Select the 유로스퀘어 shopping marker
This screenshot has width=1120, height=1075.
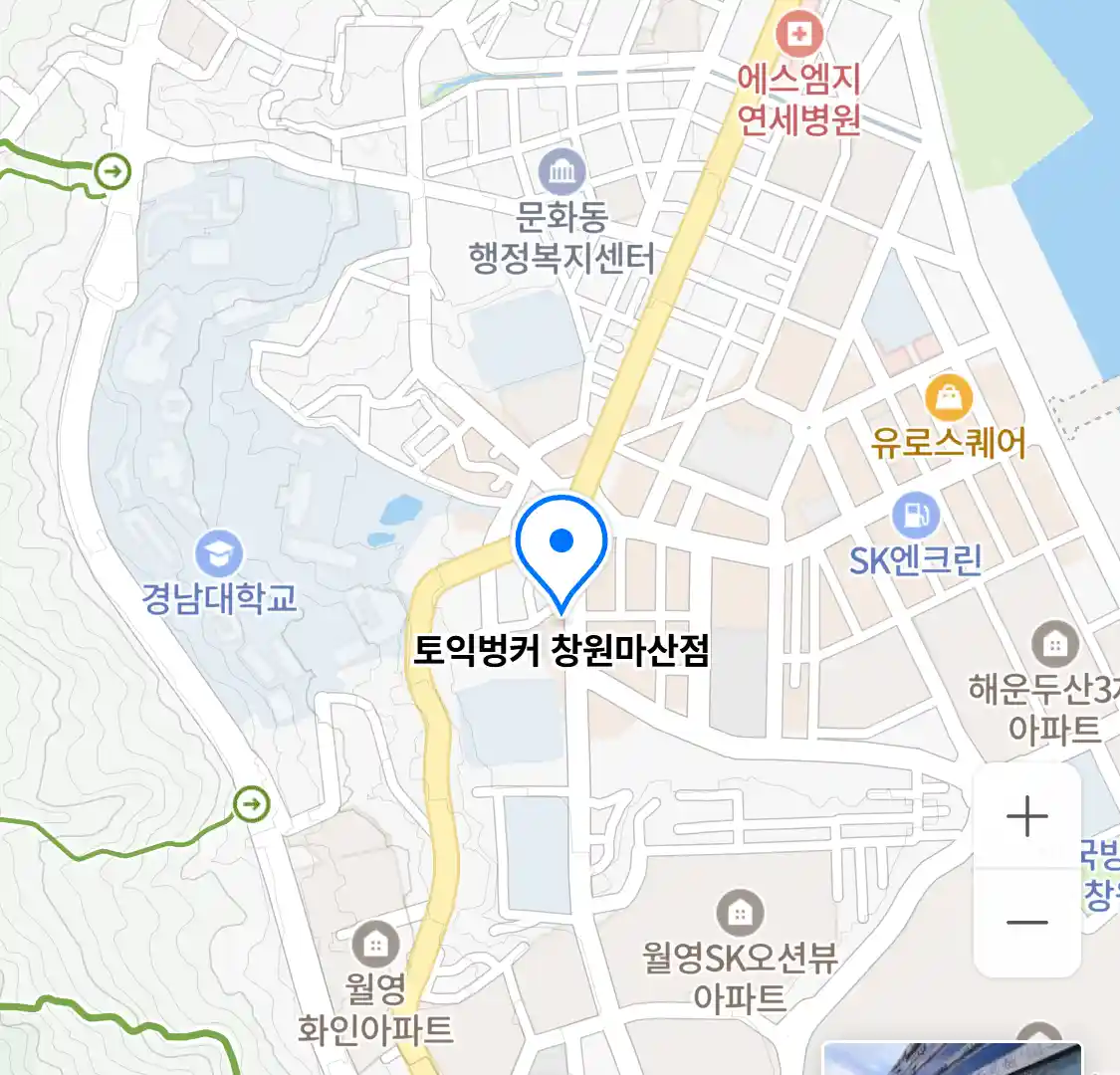click(949, 399)
